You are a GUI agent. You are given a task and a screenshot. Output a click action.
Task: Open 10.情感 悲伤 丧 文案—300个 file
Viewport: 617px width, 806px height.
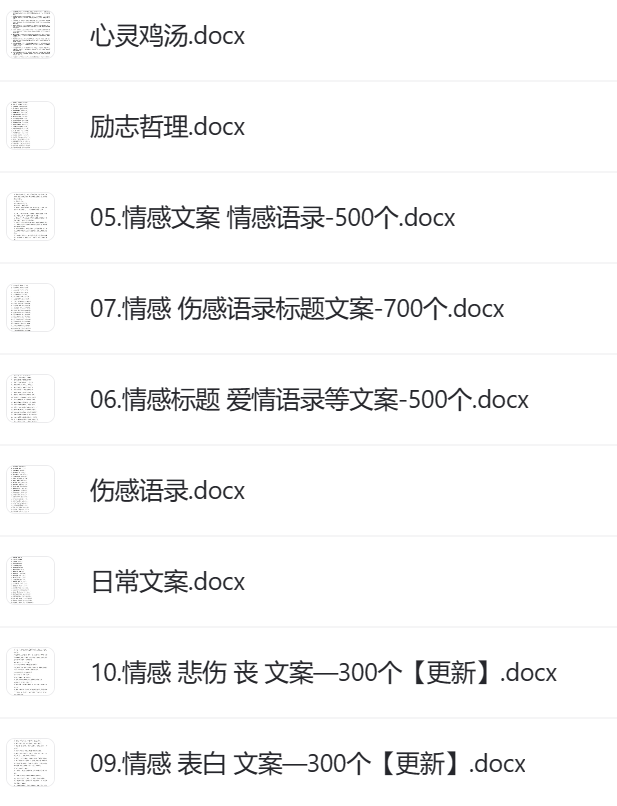point(322,673)
